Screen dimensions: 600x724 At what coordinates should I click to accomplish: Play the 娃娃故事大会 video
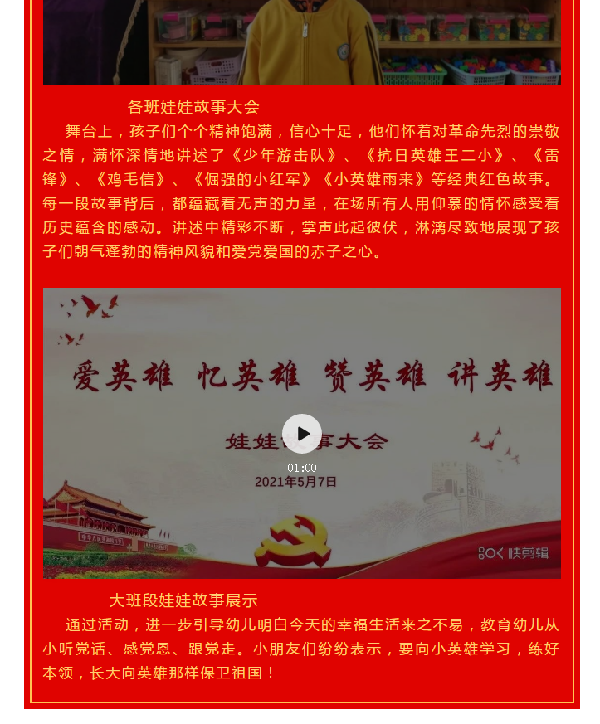point(302,434)
